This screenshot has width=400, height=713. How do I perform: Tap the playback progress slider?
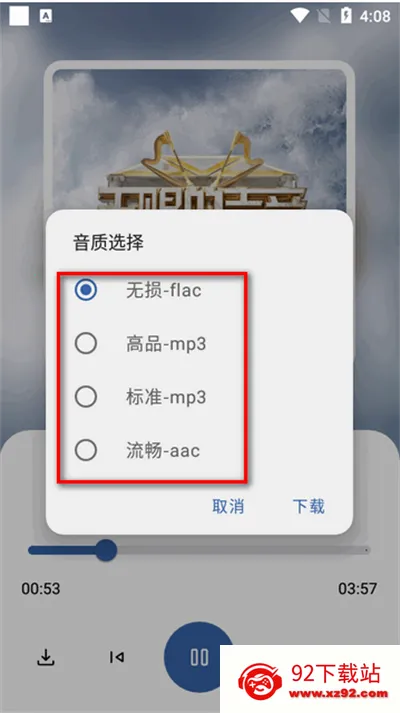point(199,550)
